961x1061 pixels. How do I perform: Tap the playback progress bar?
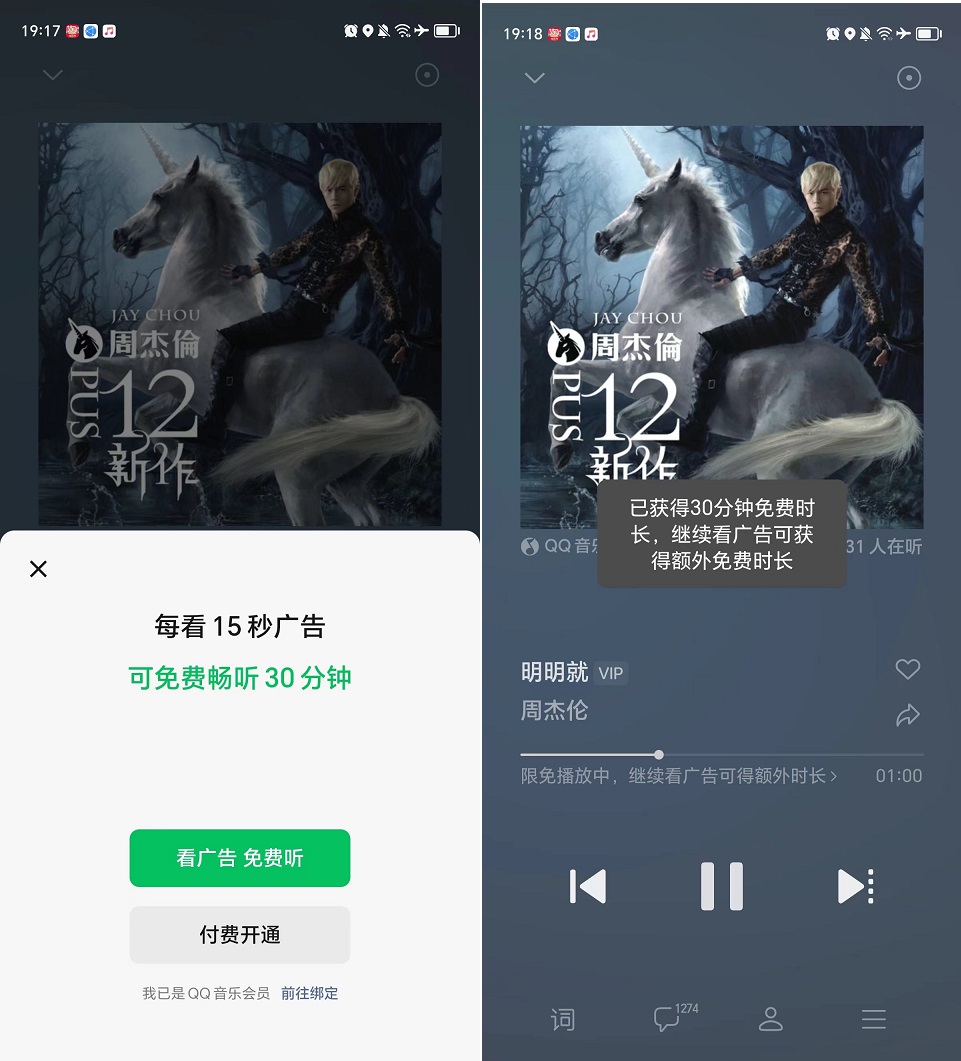tap(720, 754)
